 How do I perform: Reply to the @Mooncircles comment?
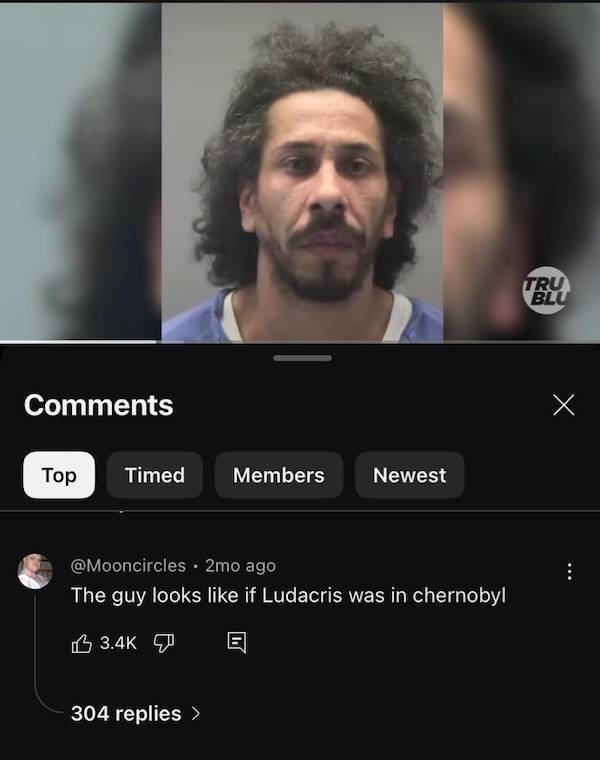pyautogui.click(x=236, y=643)
